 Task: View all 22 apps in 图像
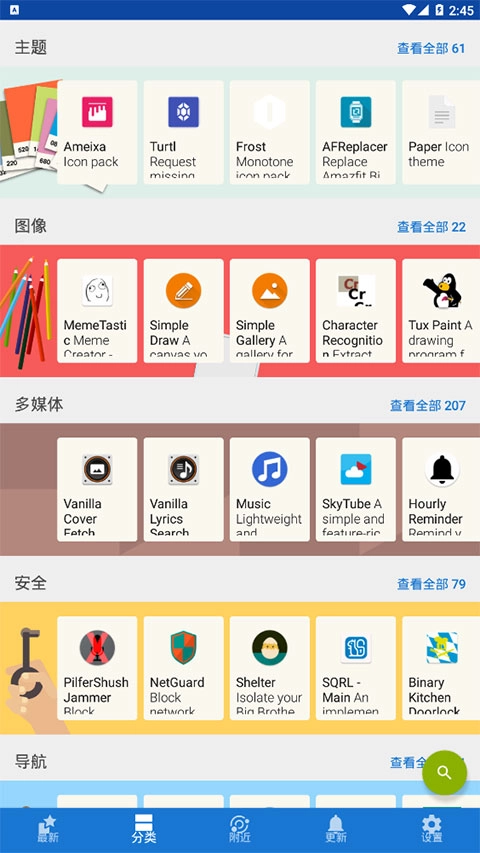click(430, 227)
